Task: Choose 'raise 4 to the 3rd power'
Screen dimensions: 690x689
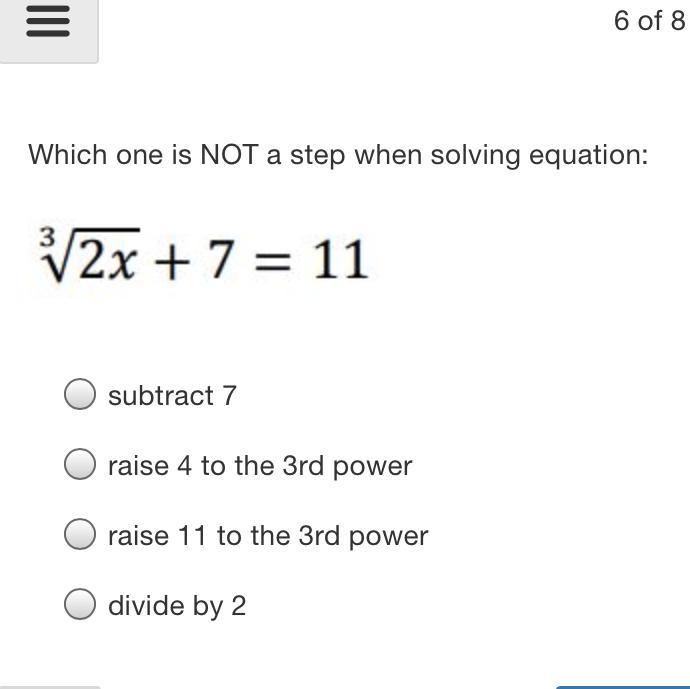Action: tap(80, 465)
